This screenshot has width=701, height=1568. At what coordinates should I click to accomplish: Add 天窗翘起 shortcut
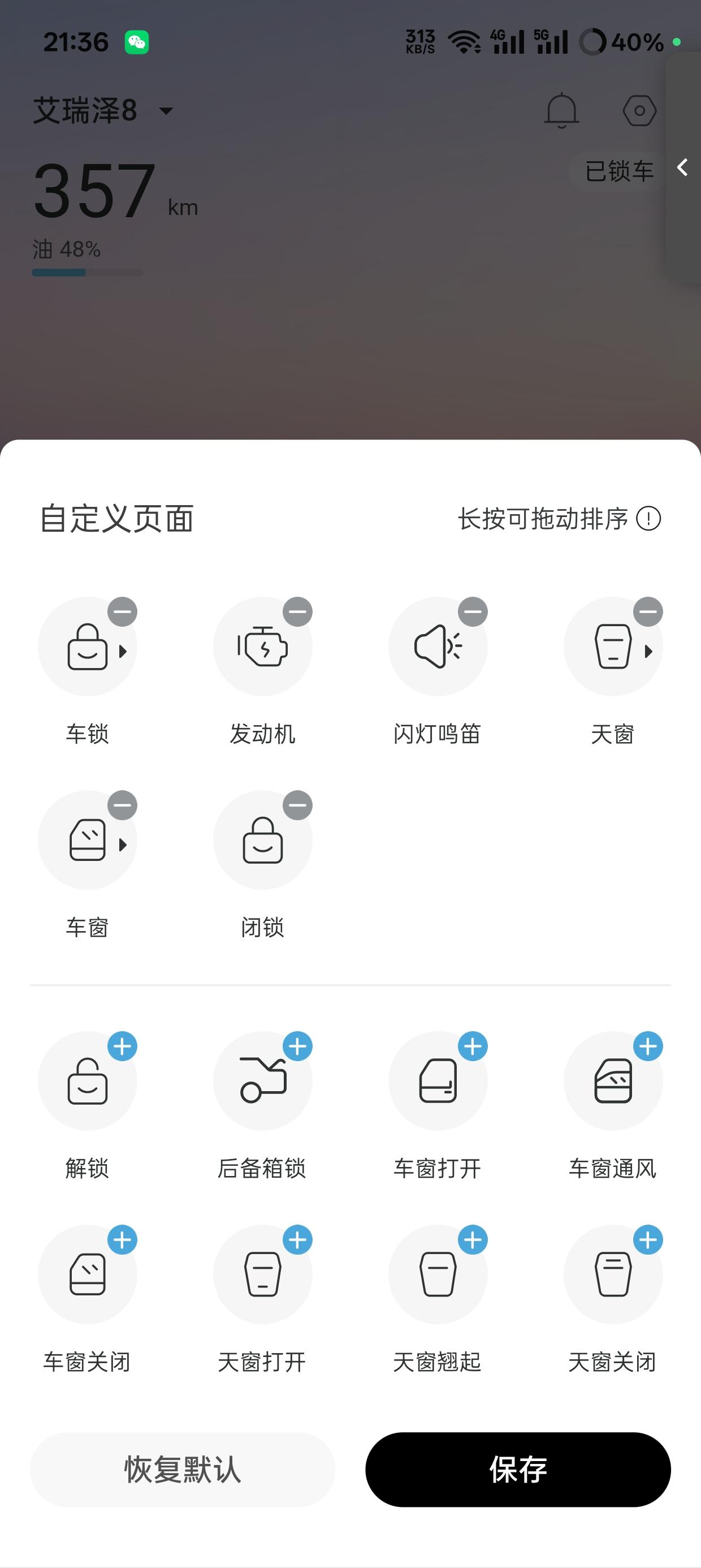point(473,1240)
